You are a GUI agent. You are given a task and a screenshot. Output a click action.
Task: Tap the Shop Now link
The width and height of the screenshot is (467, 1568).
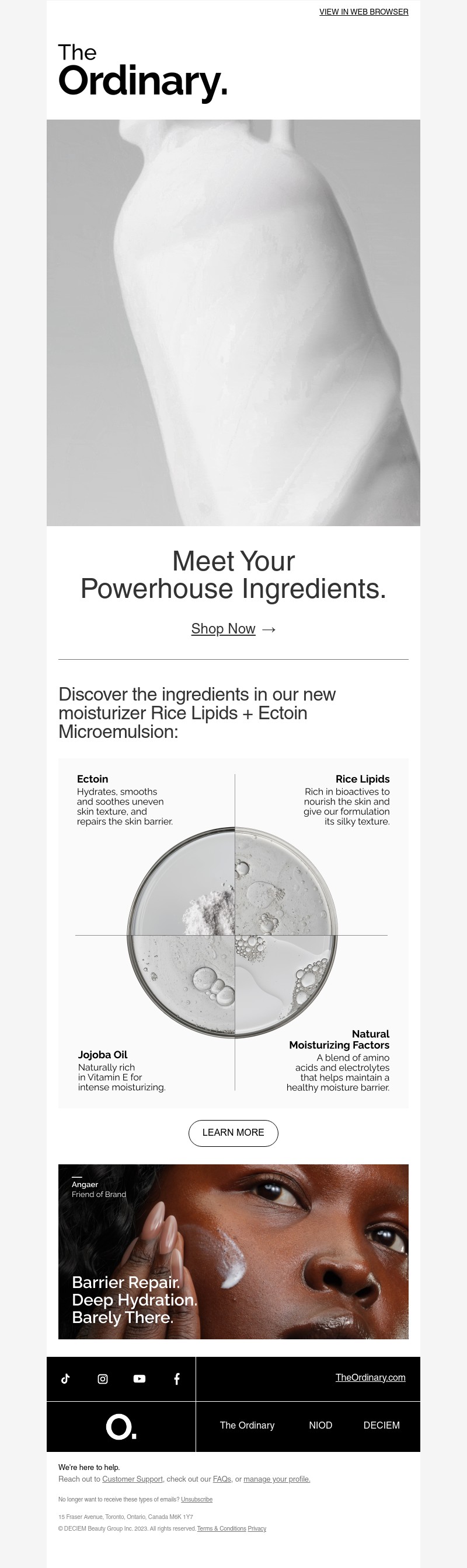(224, 629)
